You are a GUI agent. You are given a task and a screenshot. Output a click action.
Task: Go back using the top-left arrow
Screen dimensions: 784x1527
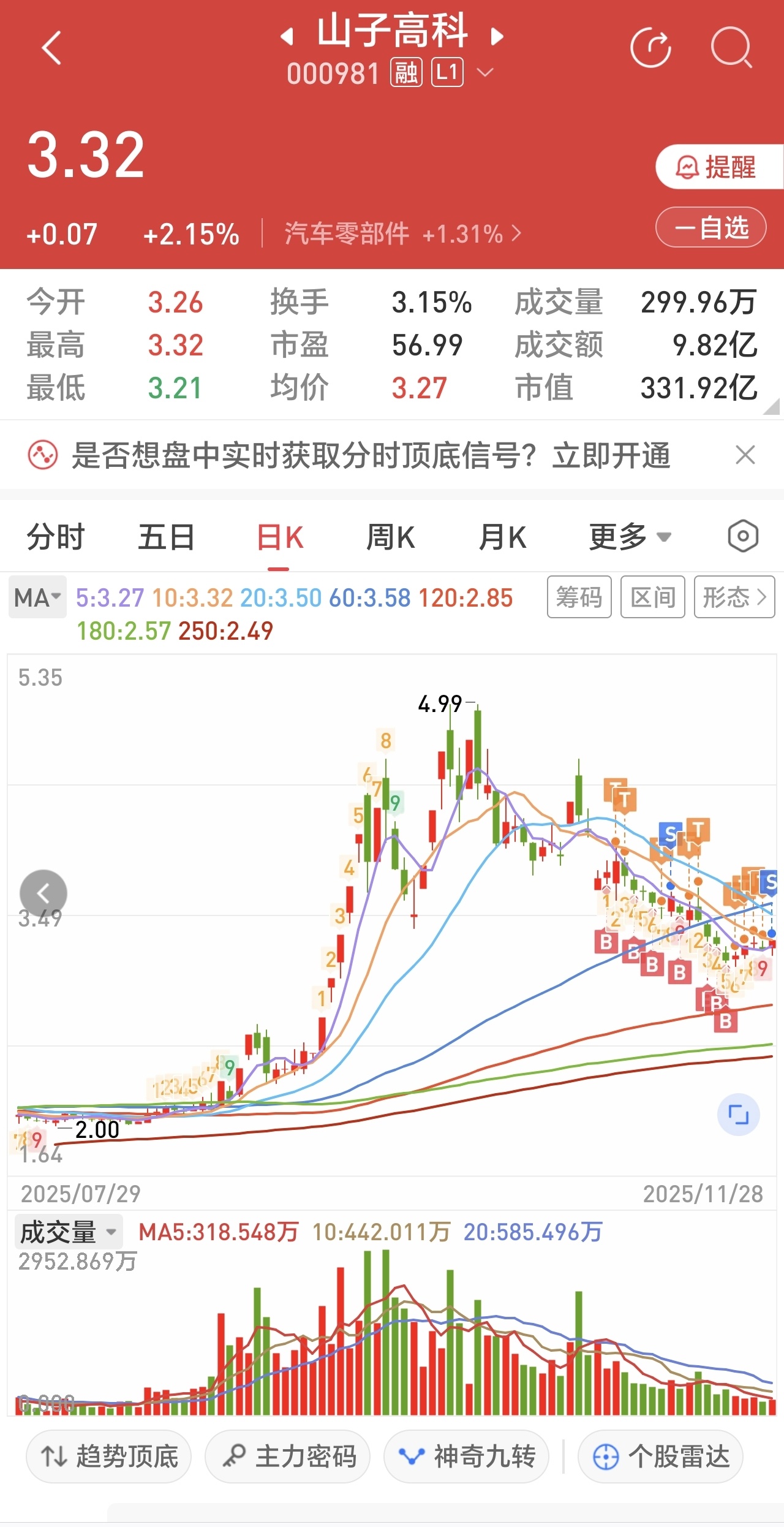coord(52,48)
